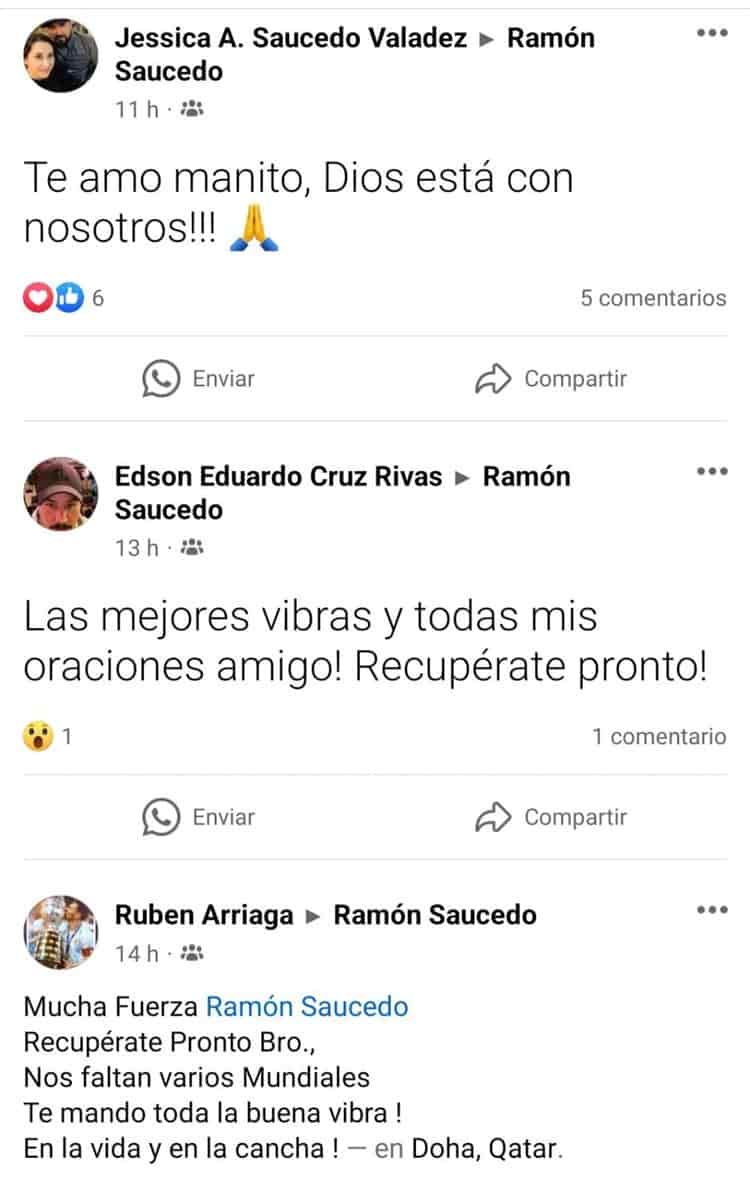This screenshot has height=1180, width=750.
Task: Open Edson Eduardo Cruz Rivas's name link
Action: pyautogui.click(x=278, y=477)
